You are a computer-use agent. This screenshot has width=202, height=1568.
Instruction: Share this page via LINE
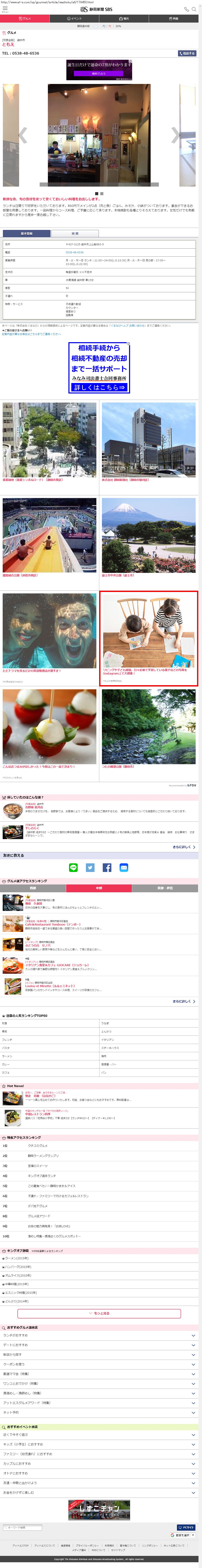coord(73,867)
